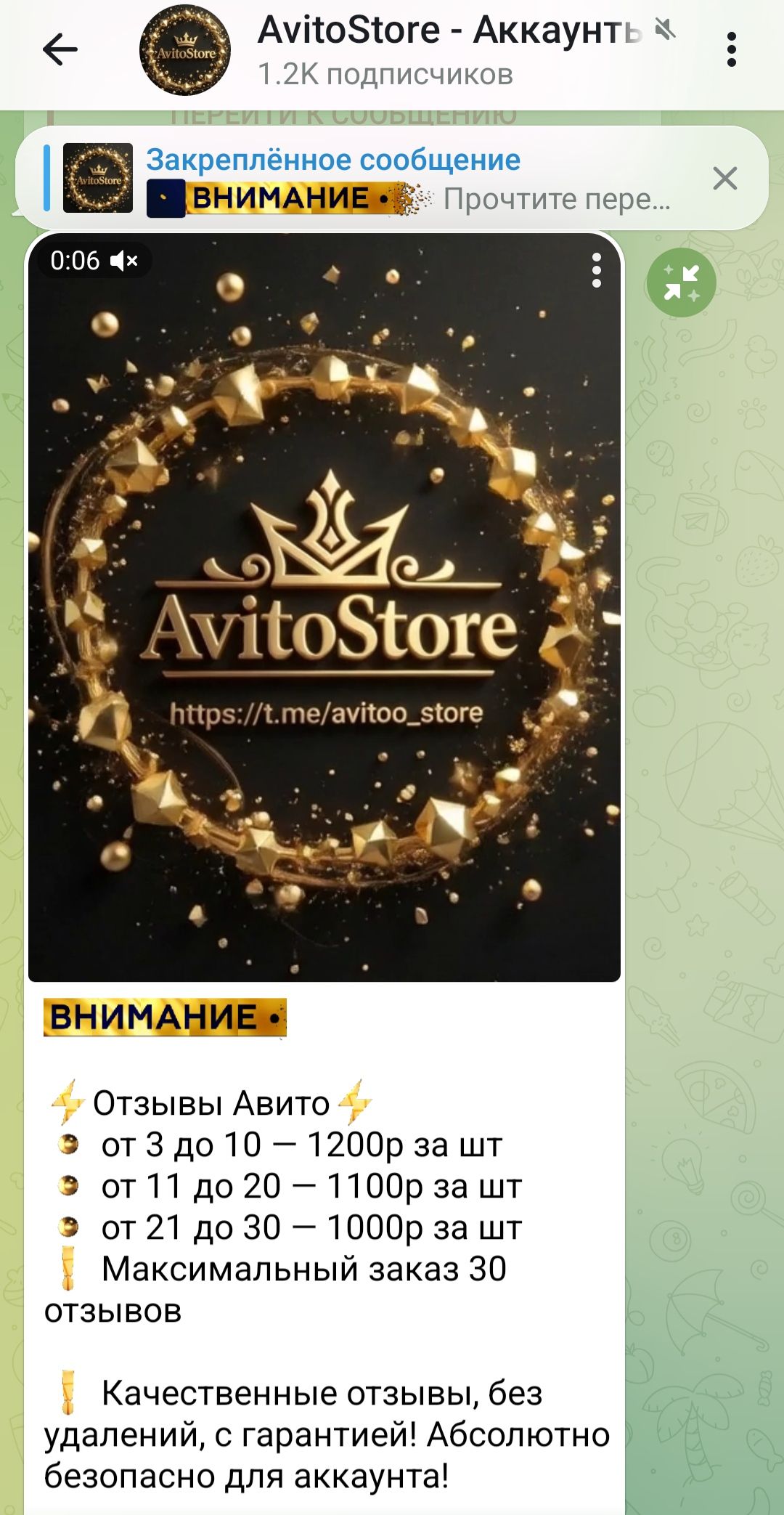The image size is (784, 1515).
Task: Open the channel overflow menu
Action: pos(731,50)
